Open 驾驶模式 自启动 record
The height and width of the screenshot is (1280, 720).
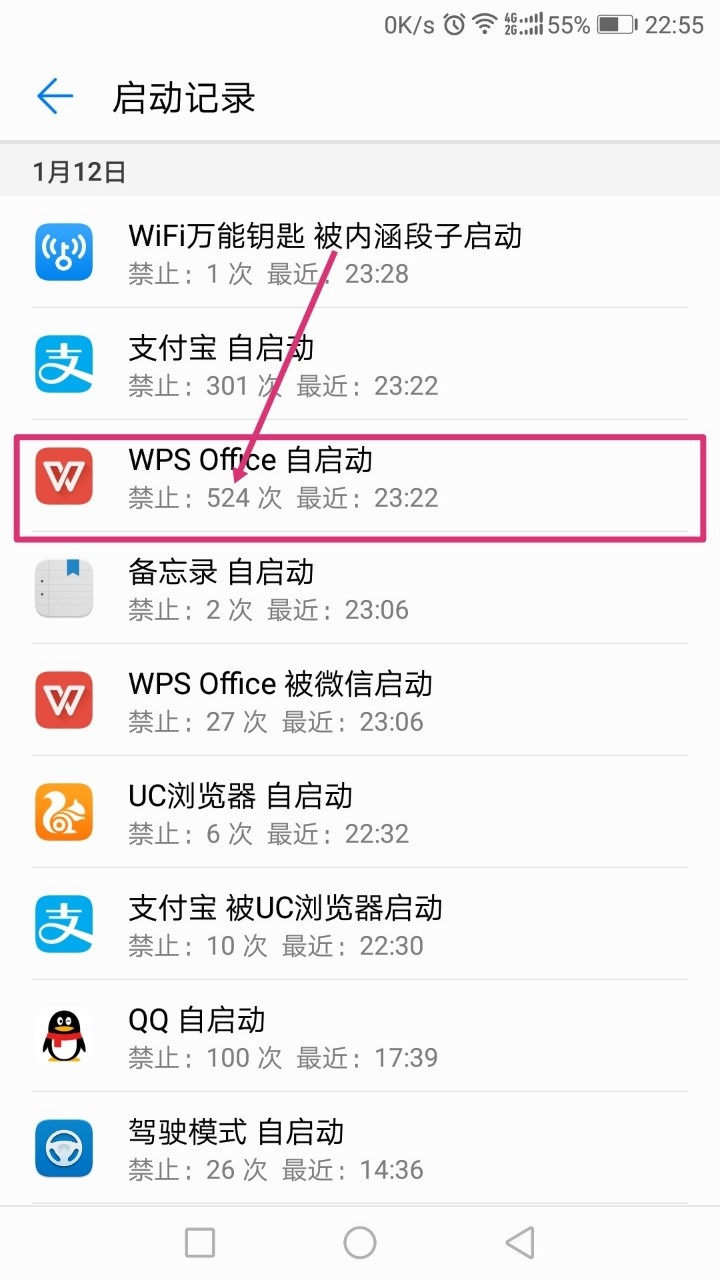coord(360,1149)
